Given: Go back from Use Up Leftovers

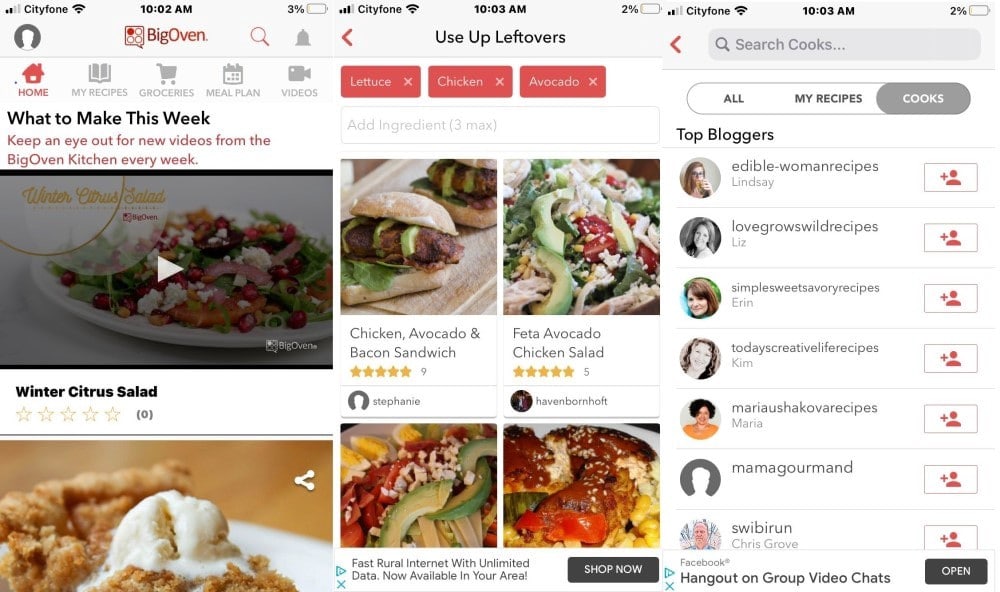Looking at the screenshot, I should click(348, 38).
